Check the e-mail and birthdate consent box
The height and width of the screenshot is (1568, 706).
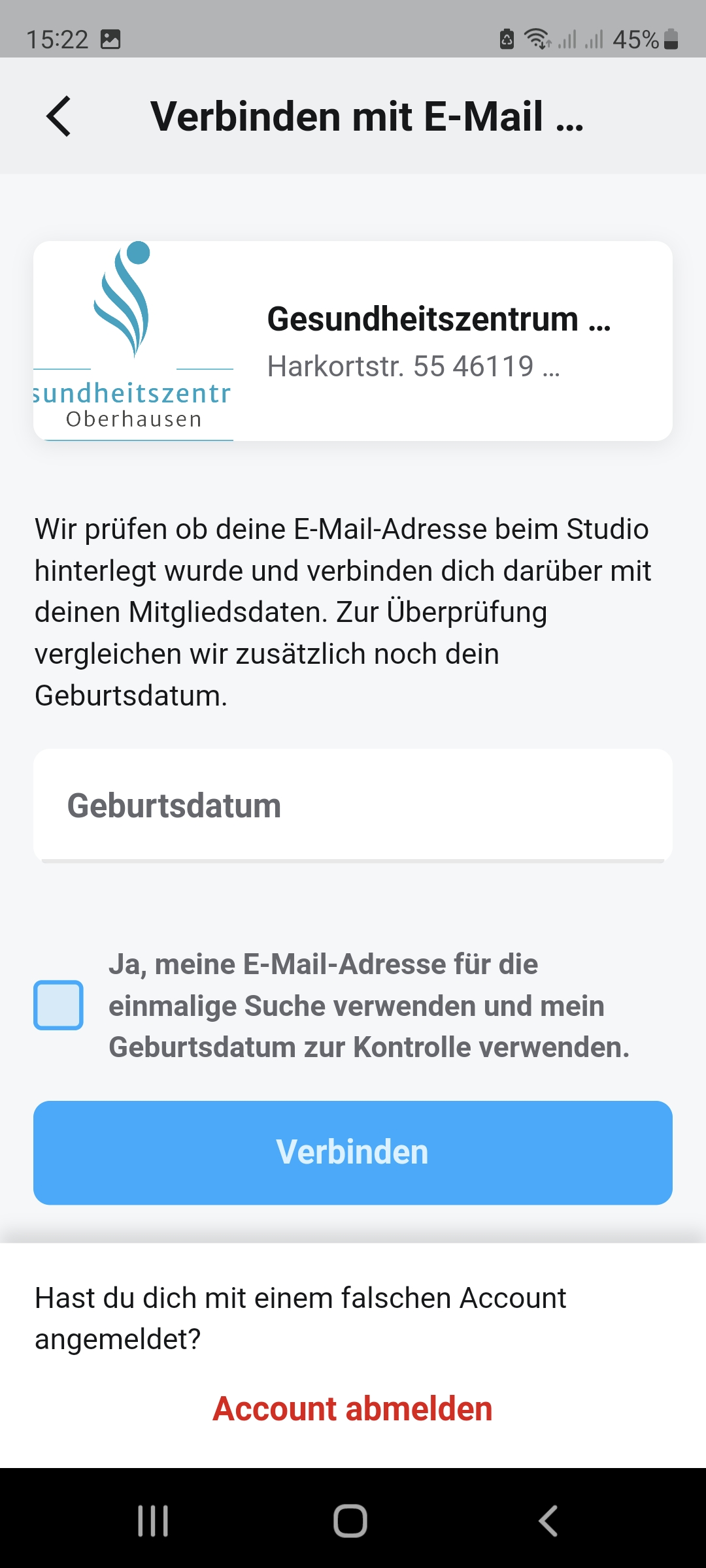click(x=58, y=1005)
